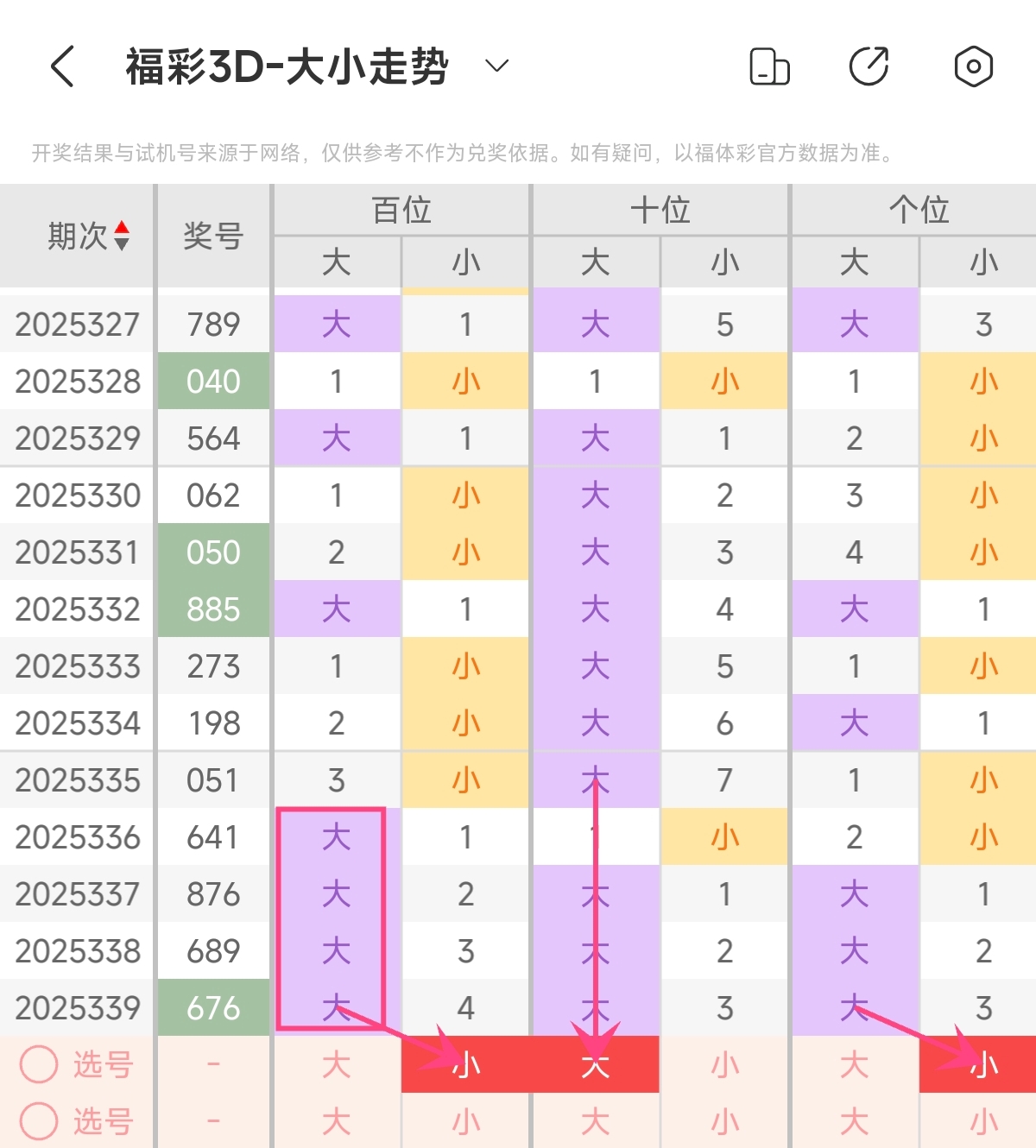This screenshot has width=1036, height=1148.
Task: Deselect highlighted 小 under 个位 in selection row
Action: coord(982,1064)
